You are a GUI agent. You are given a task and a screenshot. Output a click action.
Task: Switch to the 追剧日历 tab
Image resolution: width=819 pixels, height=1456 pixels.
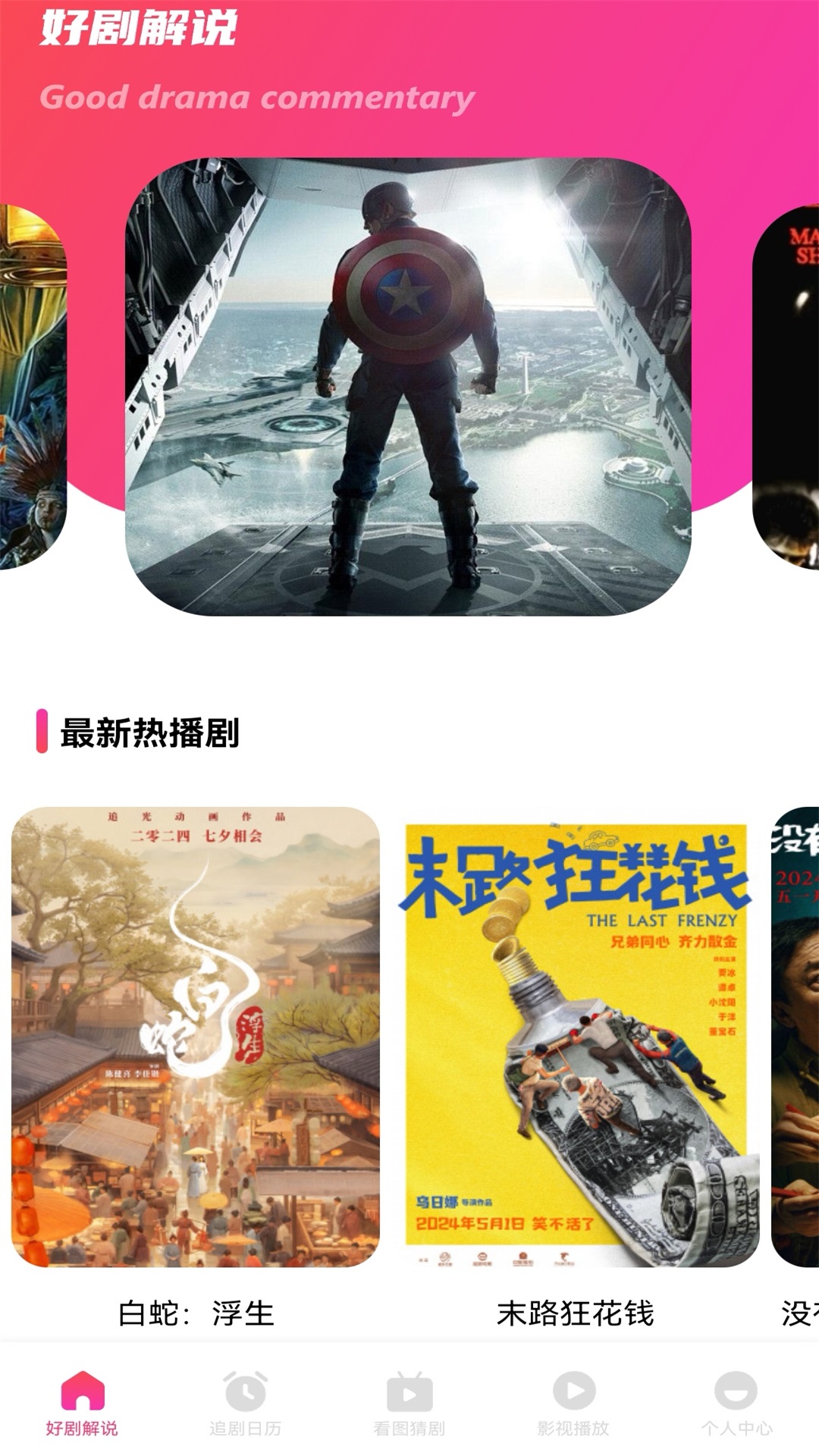[x=245, y=1403]
